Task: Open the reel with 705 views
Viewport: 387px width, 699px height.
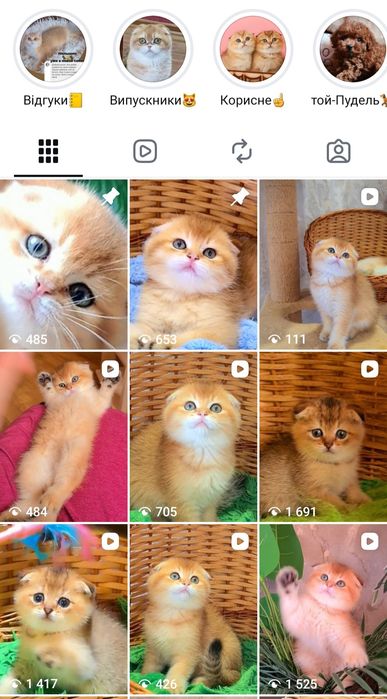Action: point(193,437)
